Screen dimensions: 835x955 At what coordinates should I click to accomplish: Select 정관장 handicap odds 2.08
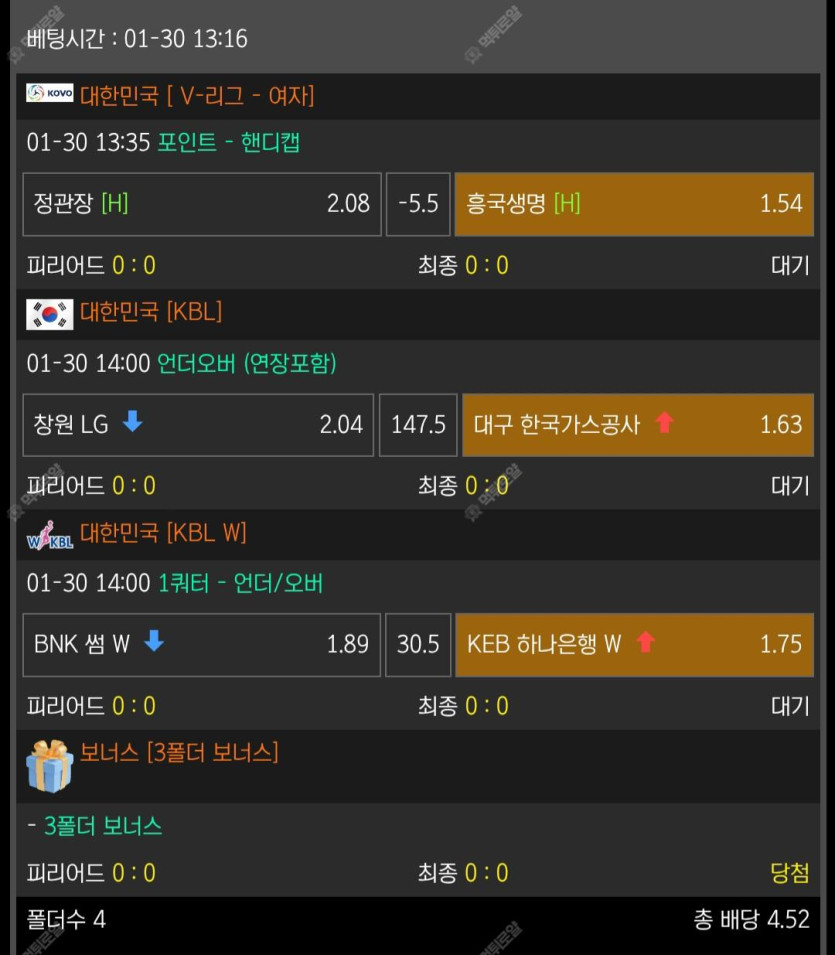(x=201, y=204)
